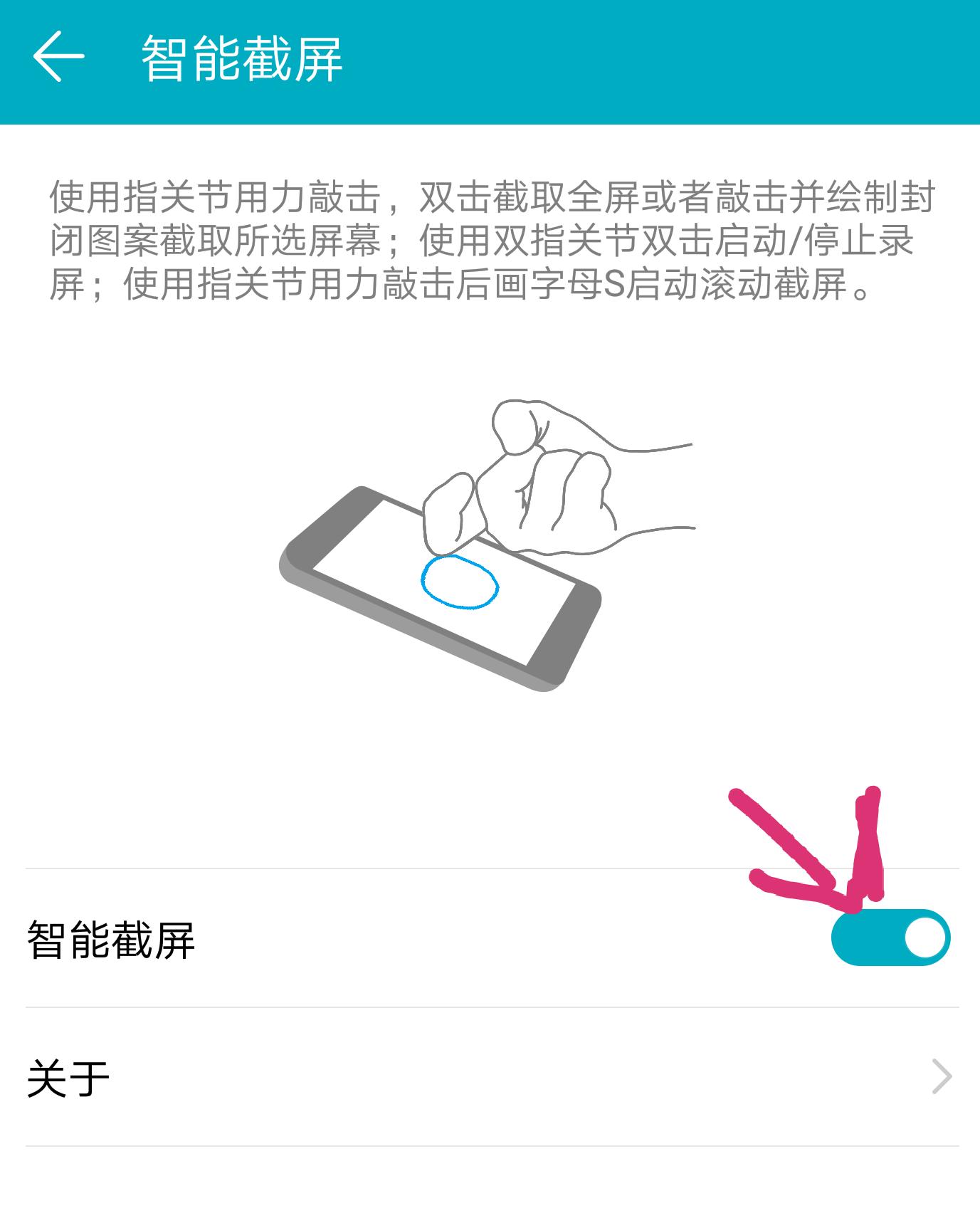Click the pink annotation arrow
Image resolution: width=980 pixels, height=1218 pixels.
pos(804,854)
